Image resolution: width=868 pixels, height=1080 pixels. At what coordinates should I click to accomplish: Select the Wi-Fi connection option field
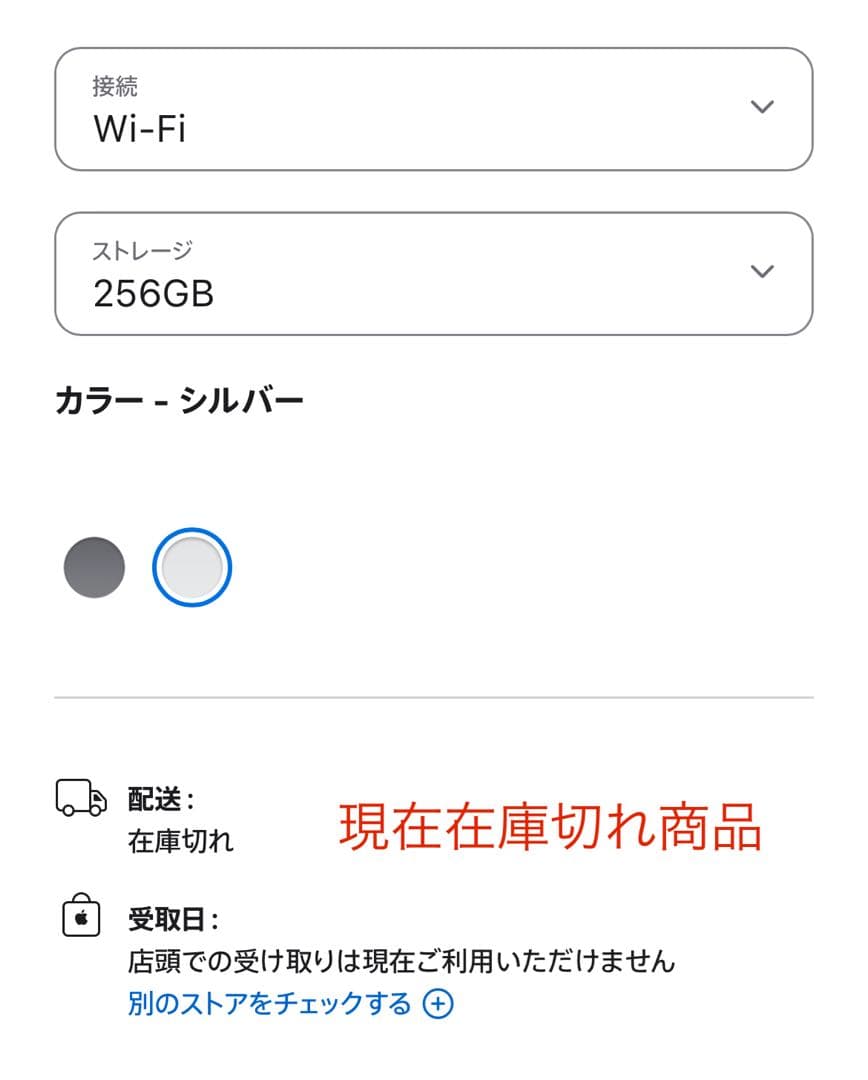[x=434, y=108]
